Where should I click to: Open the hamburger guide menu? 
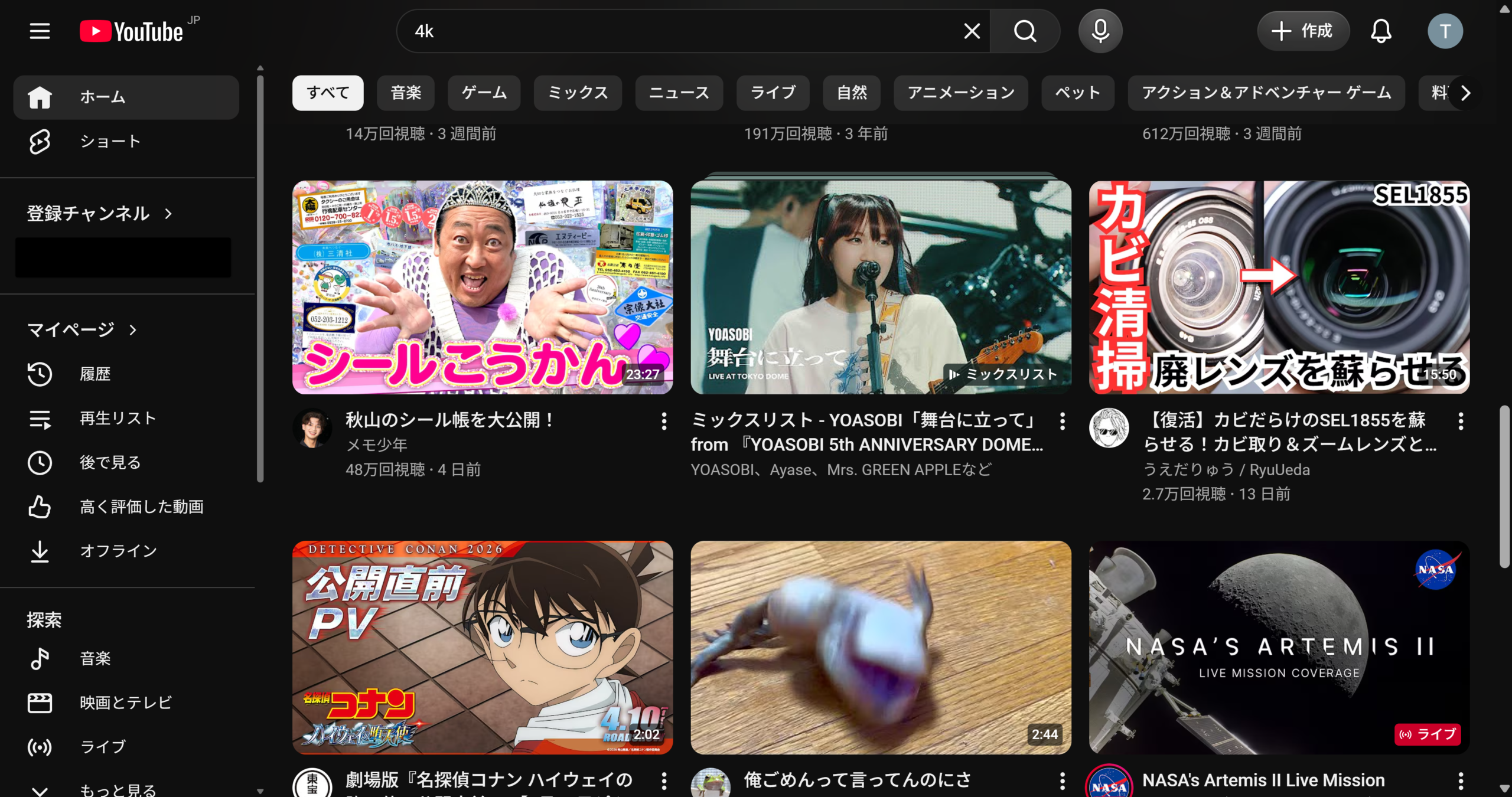(40, 31)
